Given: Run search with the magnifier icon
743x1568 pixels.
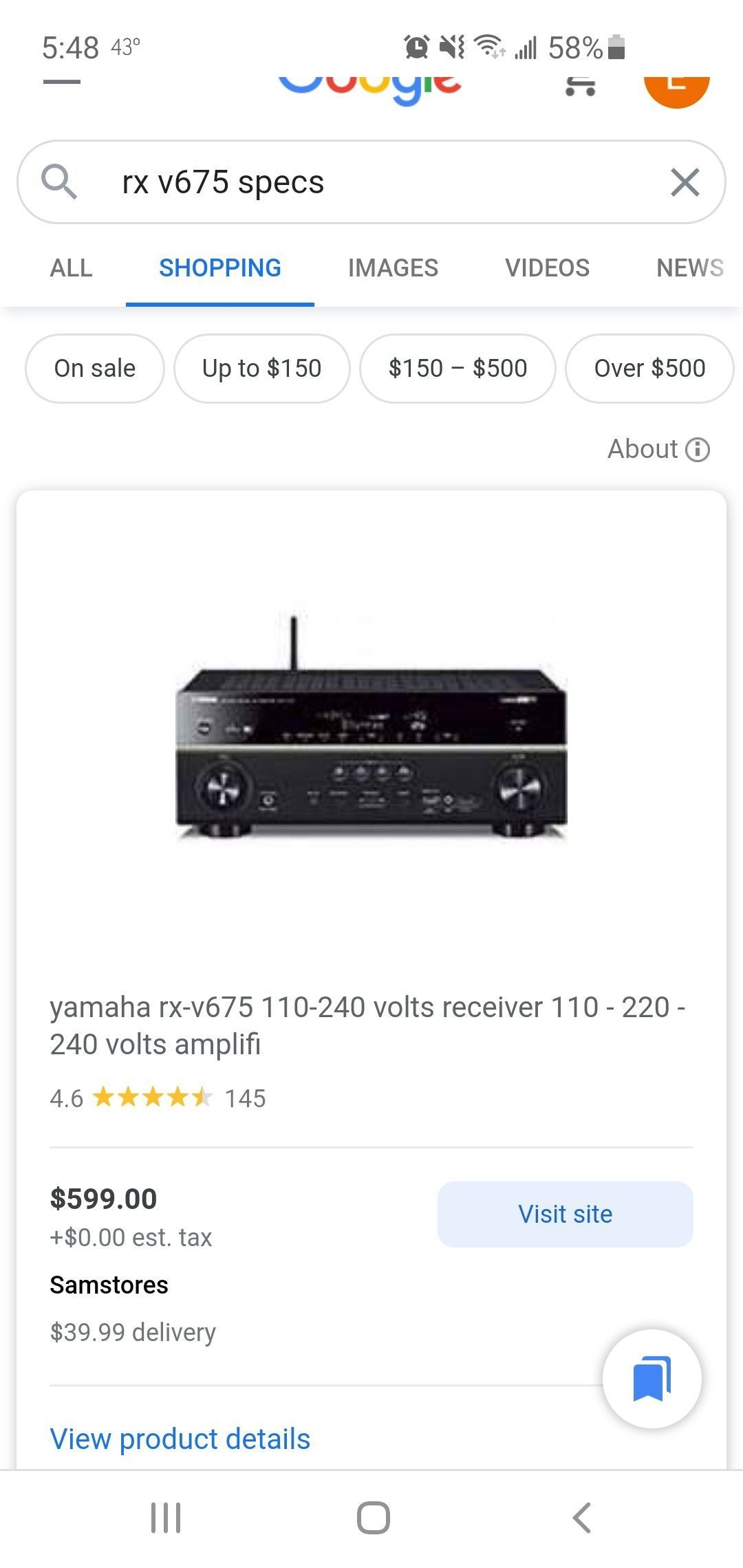Looking at the screenshot, I should tap(59, 183).
